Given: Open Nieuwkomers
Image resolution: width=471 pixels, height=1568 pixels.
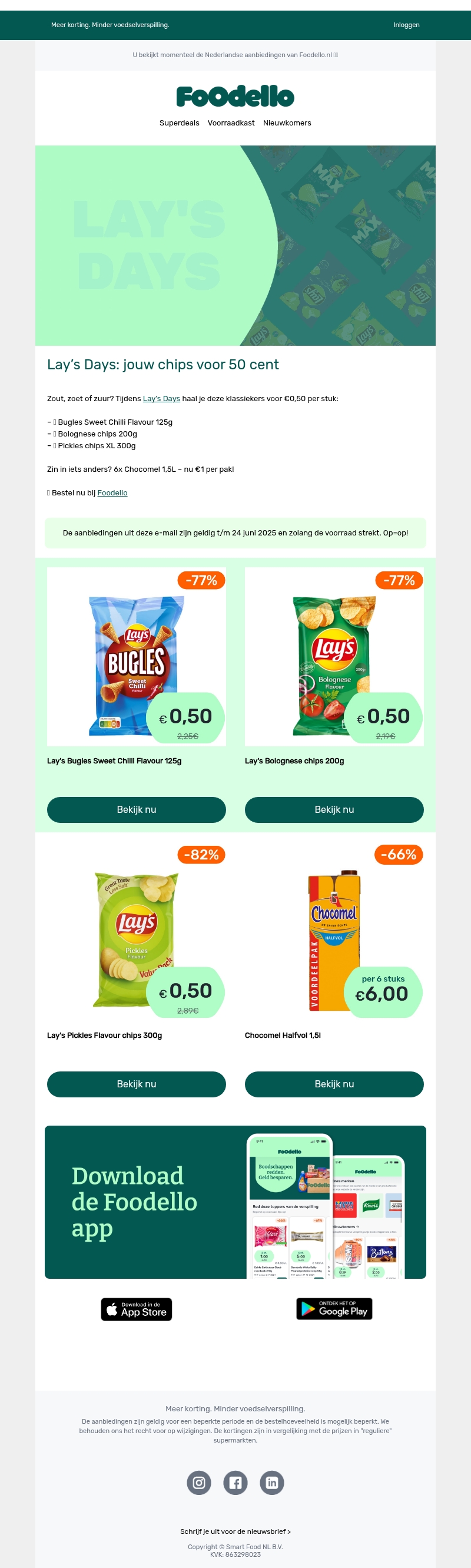Looking at the screenshot, I should (x=287, y=123).
